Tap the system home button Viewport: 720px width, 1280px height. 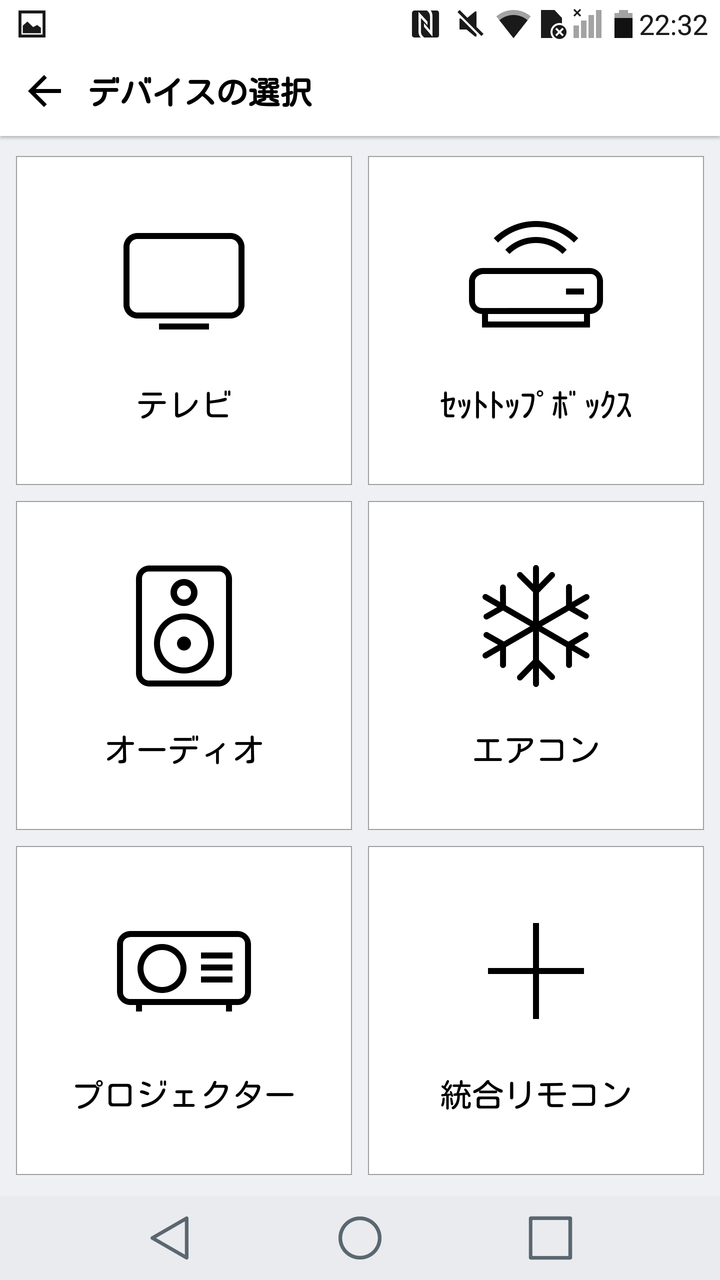click(360, 1238)
